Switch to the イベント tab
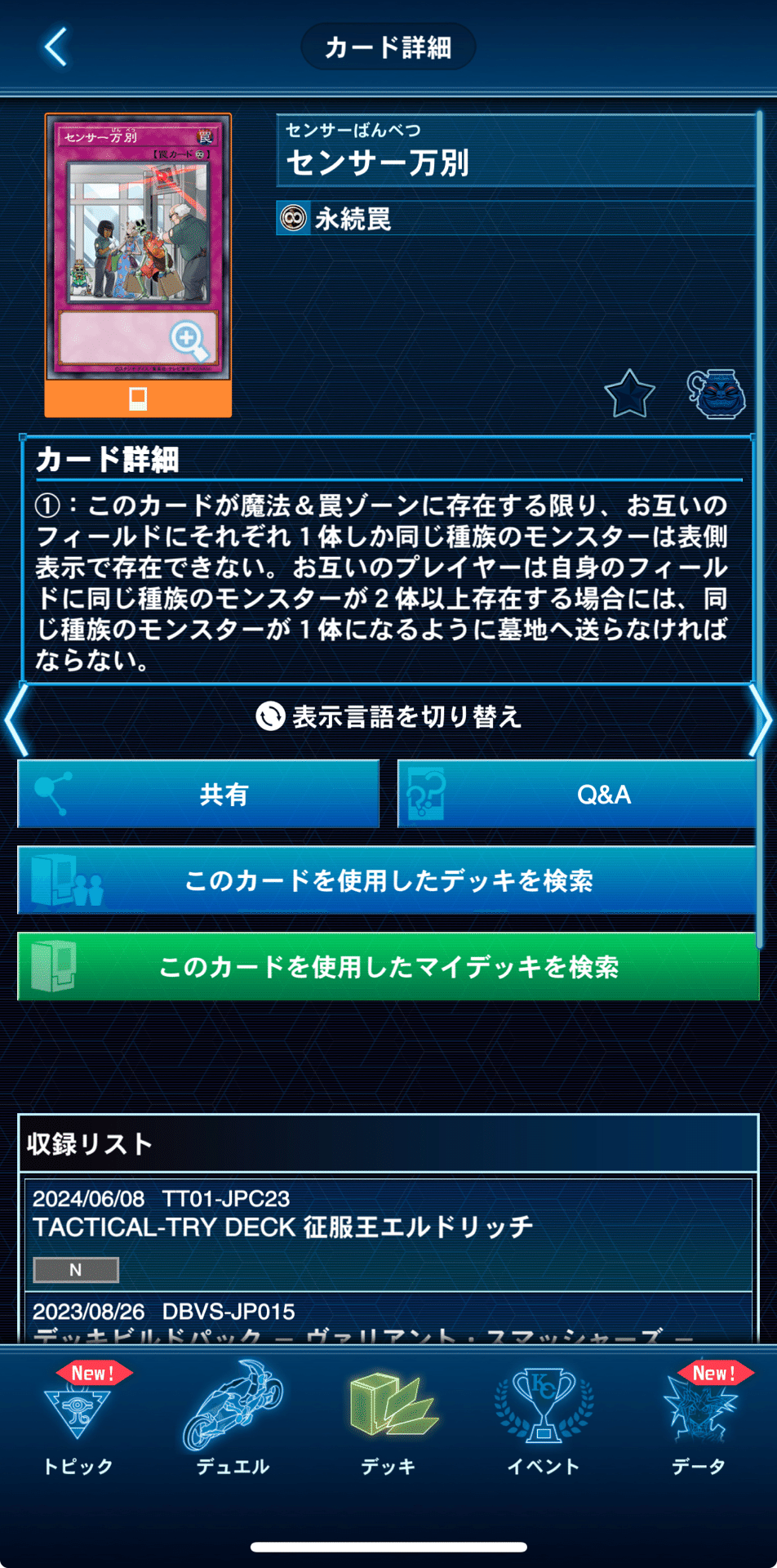Viewport: 777px width, 1568px height. 544,1421
